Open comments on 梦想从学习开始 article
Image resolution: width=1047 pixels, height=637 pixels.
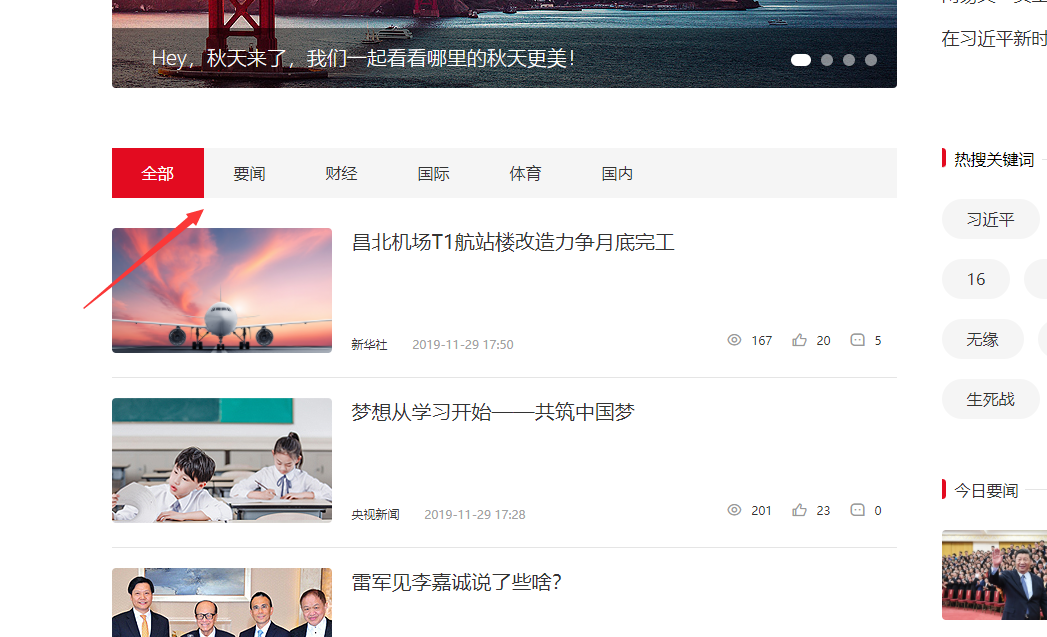[857, 510]
